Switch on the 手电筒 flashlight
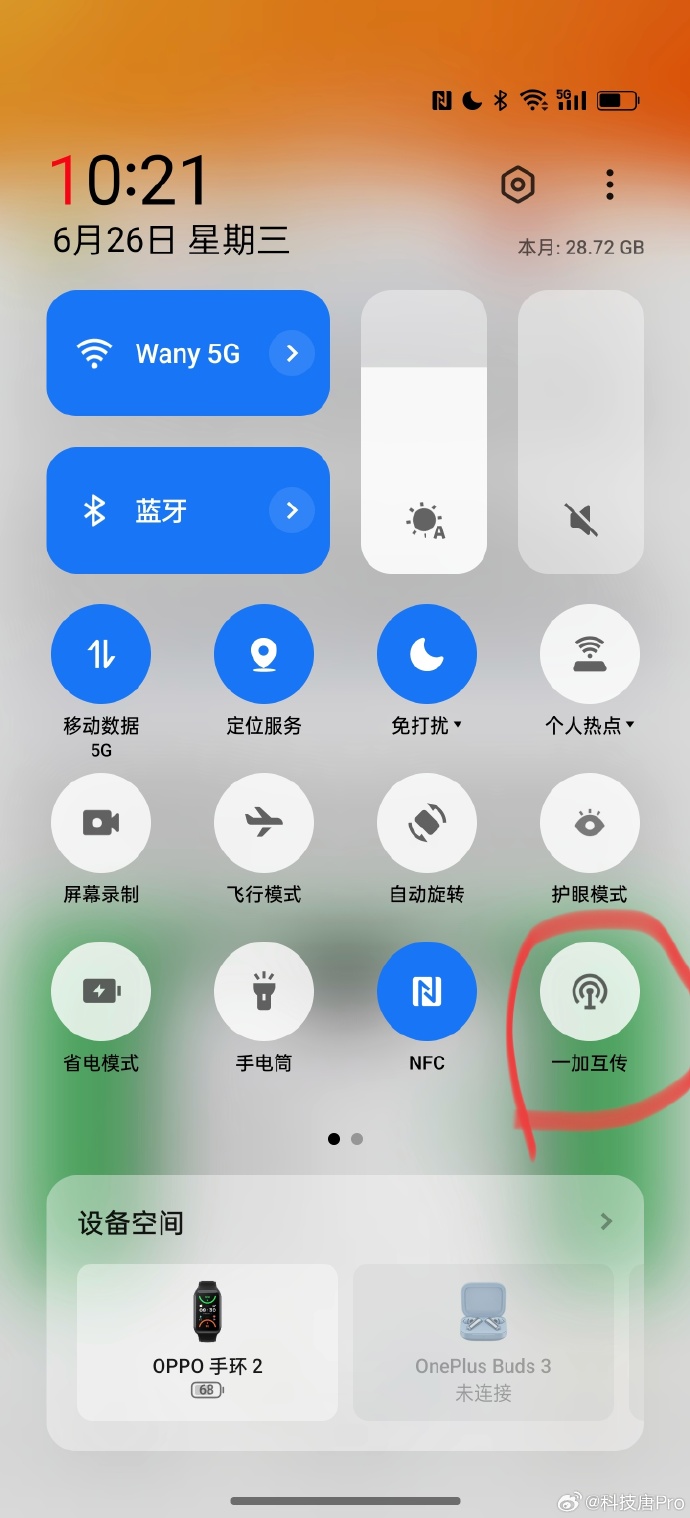The height and width of the screenshot is (1518, 690). point(264,992)
